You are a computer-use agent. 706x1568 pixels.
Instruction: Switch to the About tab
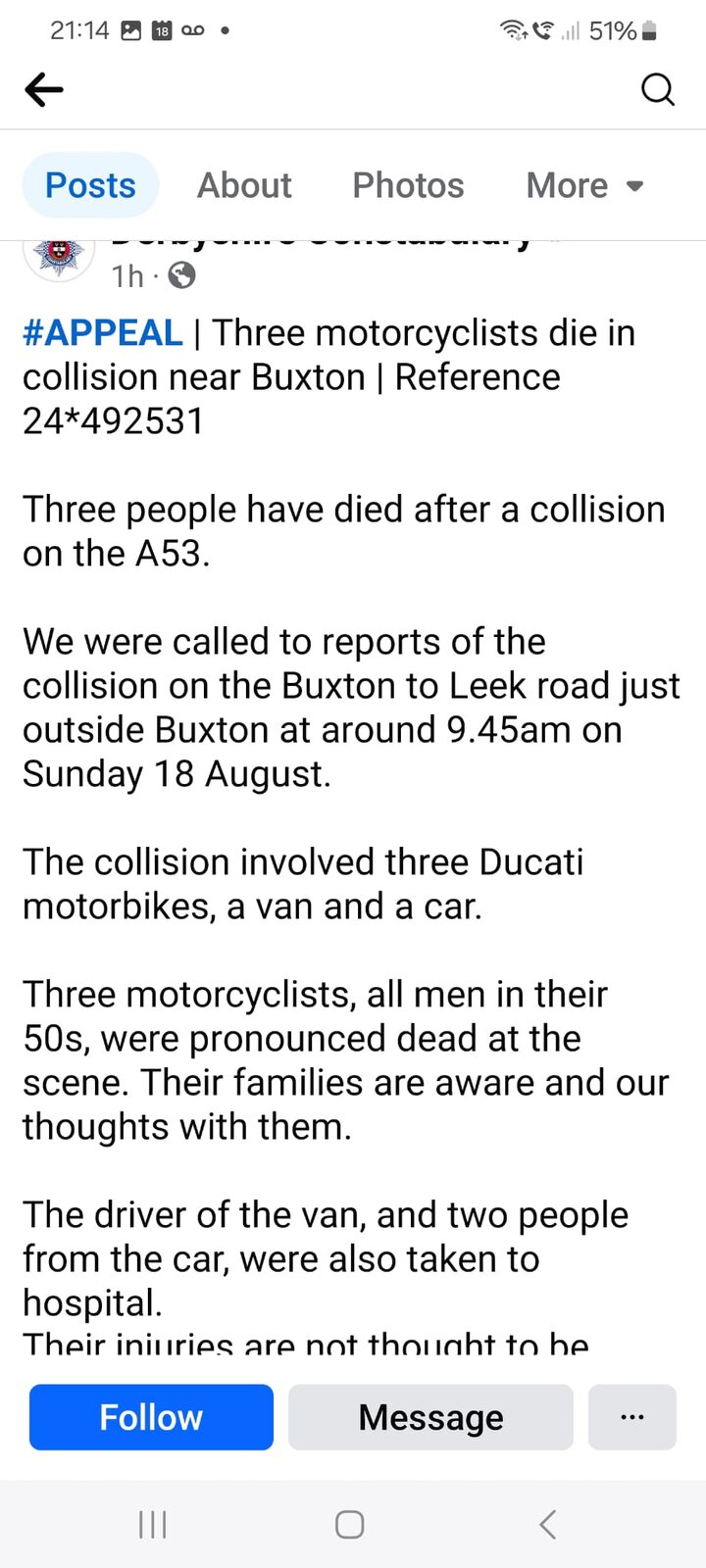pos(244,185)
